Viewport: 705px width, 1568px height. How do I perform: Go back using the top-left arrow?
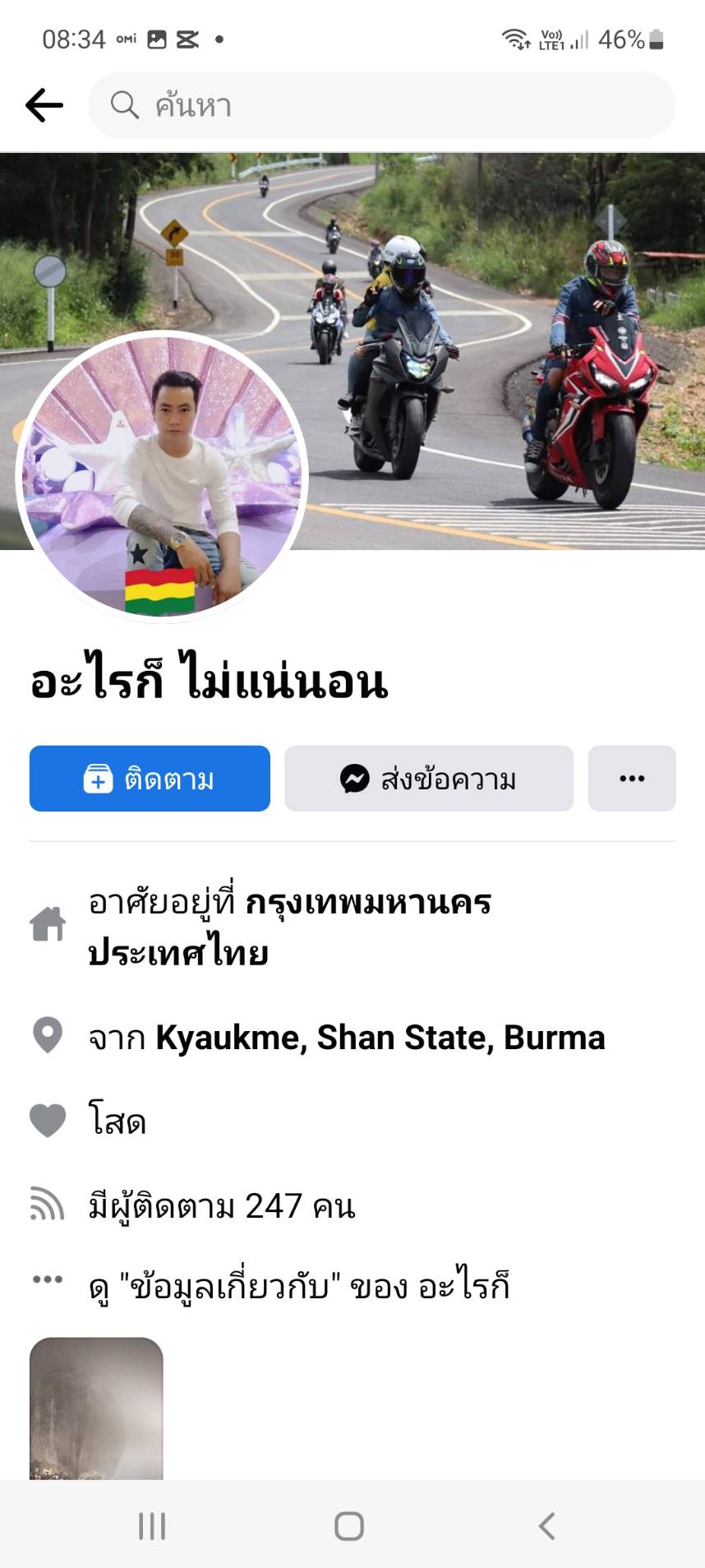click(44, 105)
